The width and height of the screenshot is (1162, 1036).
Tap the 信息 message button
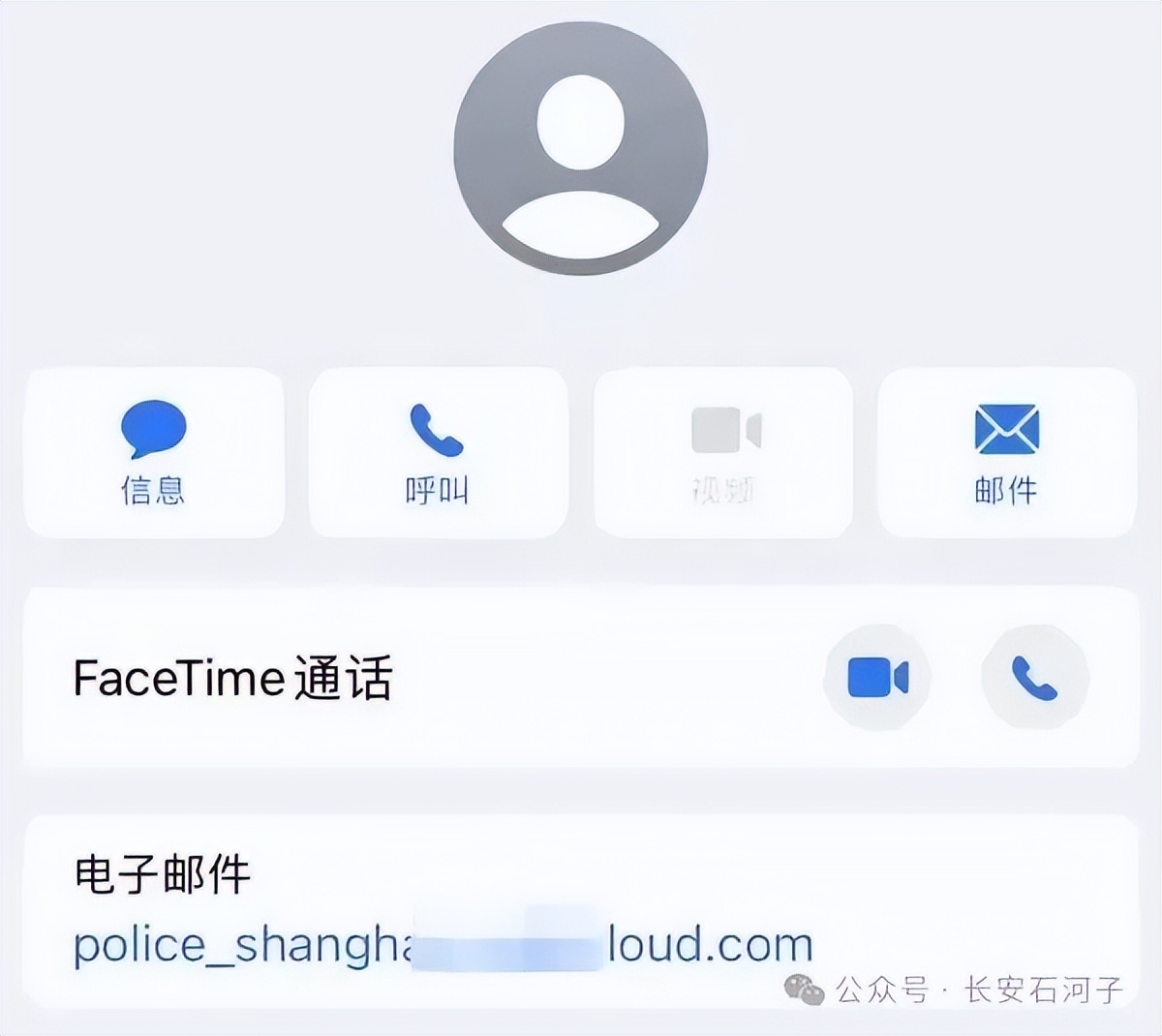point(154,452)
